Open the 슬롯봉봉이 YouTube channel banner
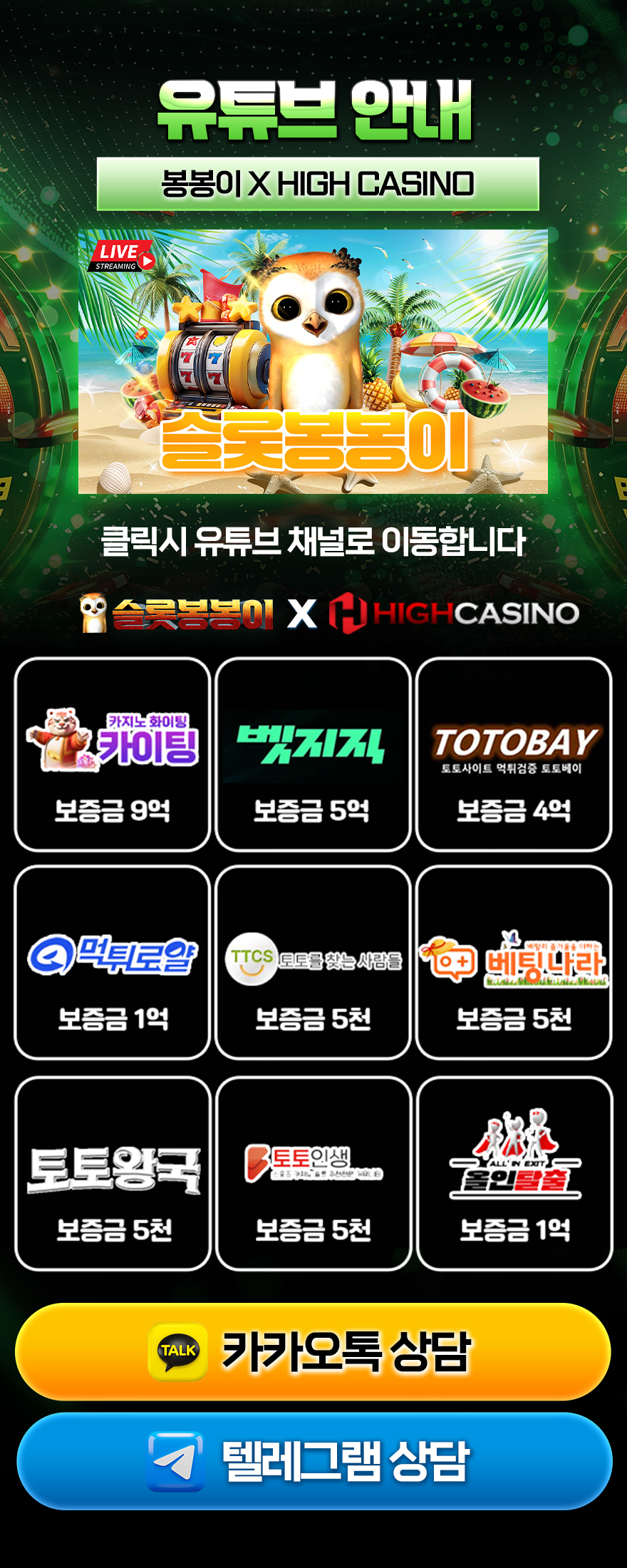Image resolution: width=627 pixels, height=1568 pixels. (313, 361)
